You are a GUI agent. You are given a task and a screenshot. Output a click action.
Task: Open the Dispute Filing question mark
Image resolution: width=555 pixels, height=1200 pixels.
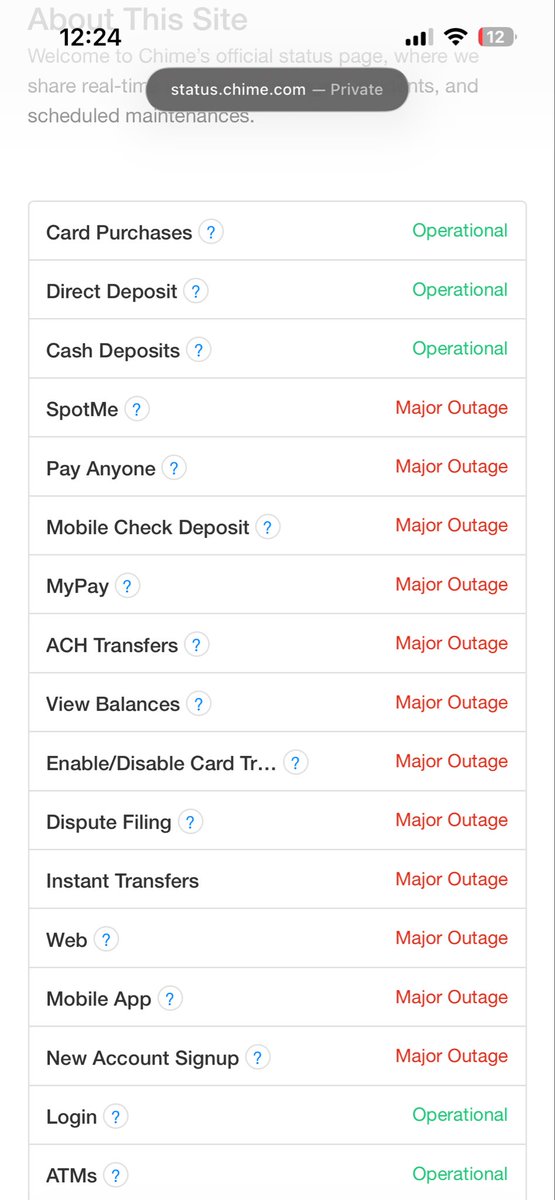coord(190,822)
